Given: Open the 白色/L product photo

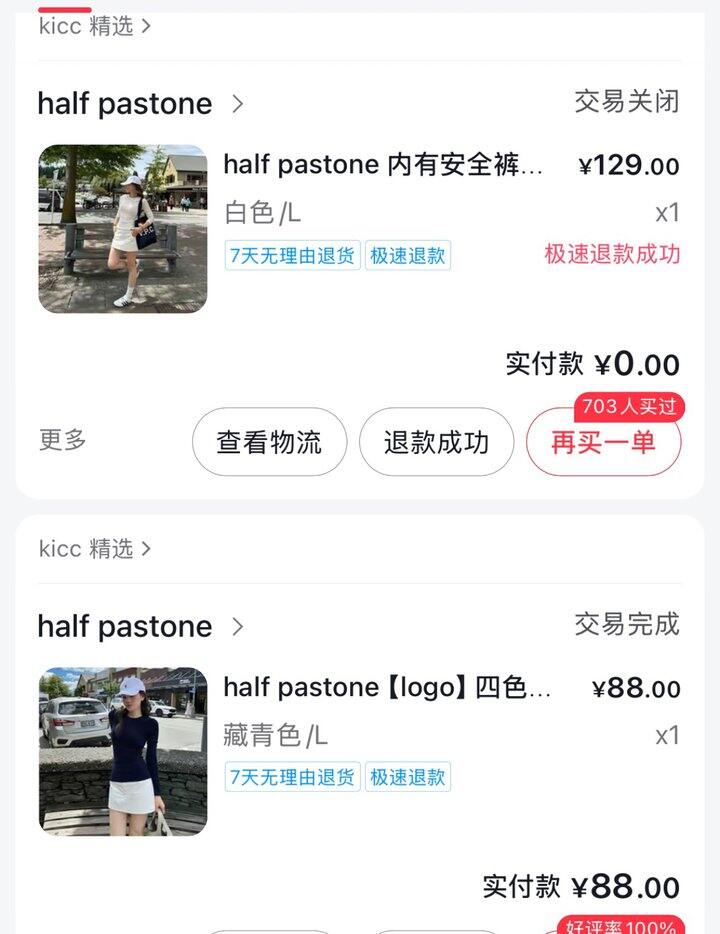Looking at the screenshot, I should click(x=123, y=229).
